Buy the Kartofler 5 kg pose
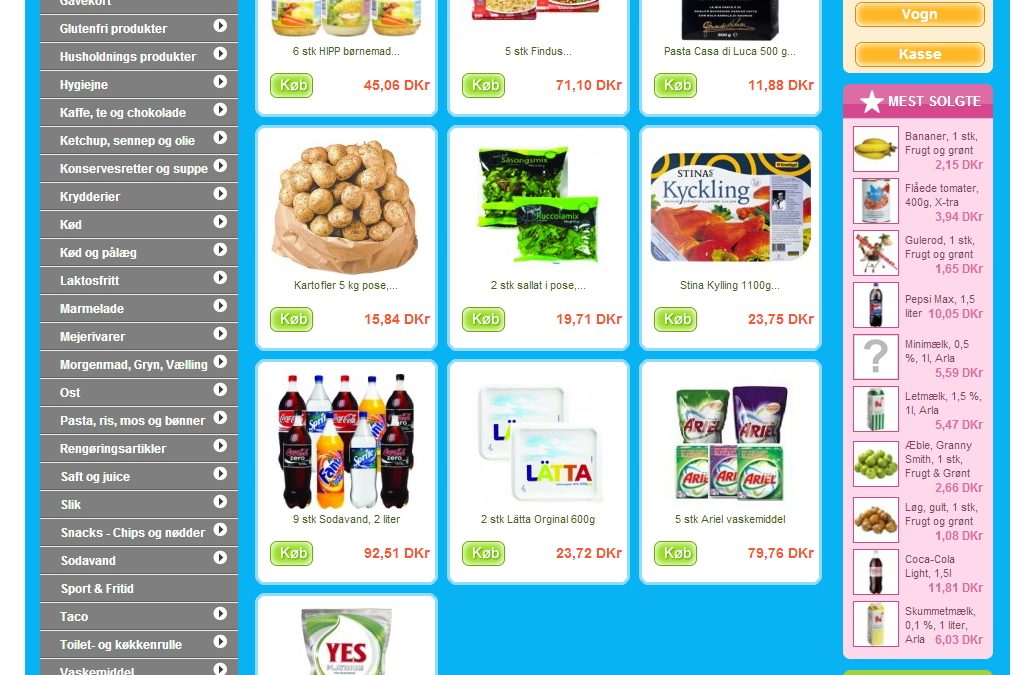Screen dimensions: 1035x675 (291, 319)
